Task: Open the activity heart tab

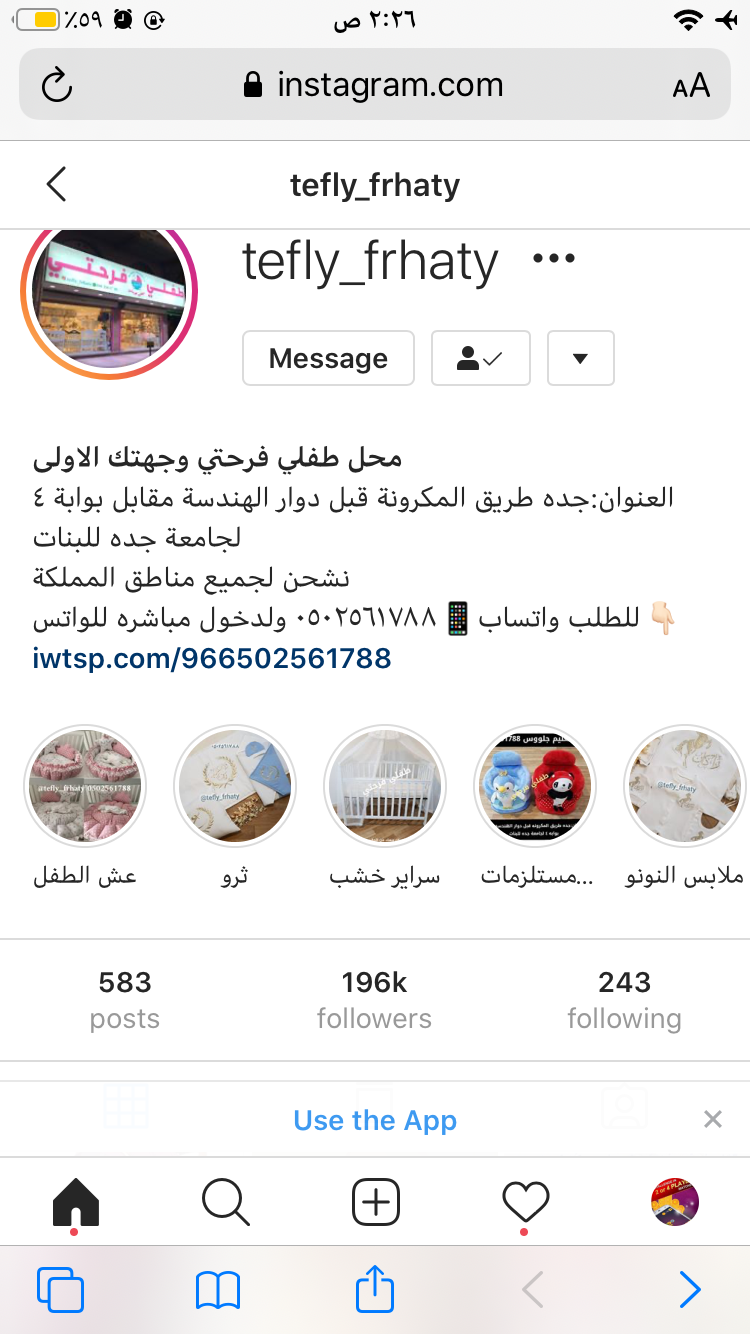Action: pos(526,1201)
